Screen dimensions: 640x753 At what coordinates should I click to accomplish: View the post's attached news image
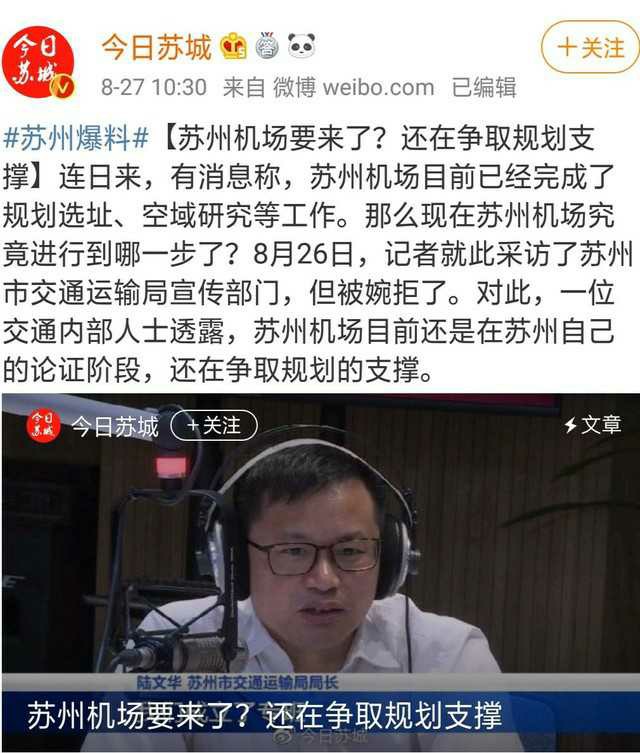click(x=320, y=572)
